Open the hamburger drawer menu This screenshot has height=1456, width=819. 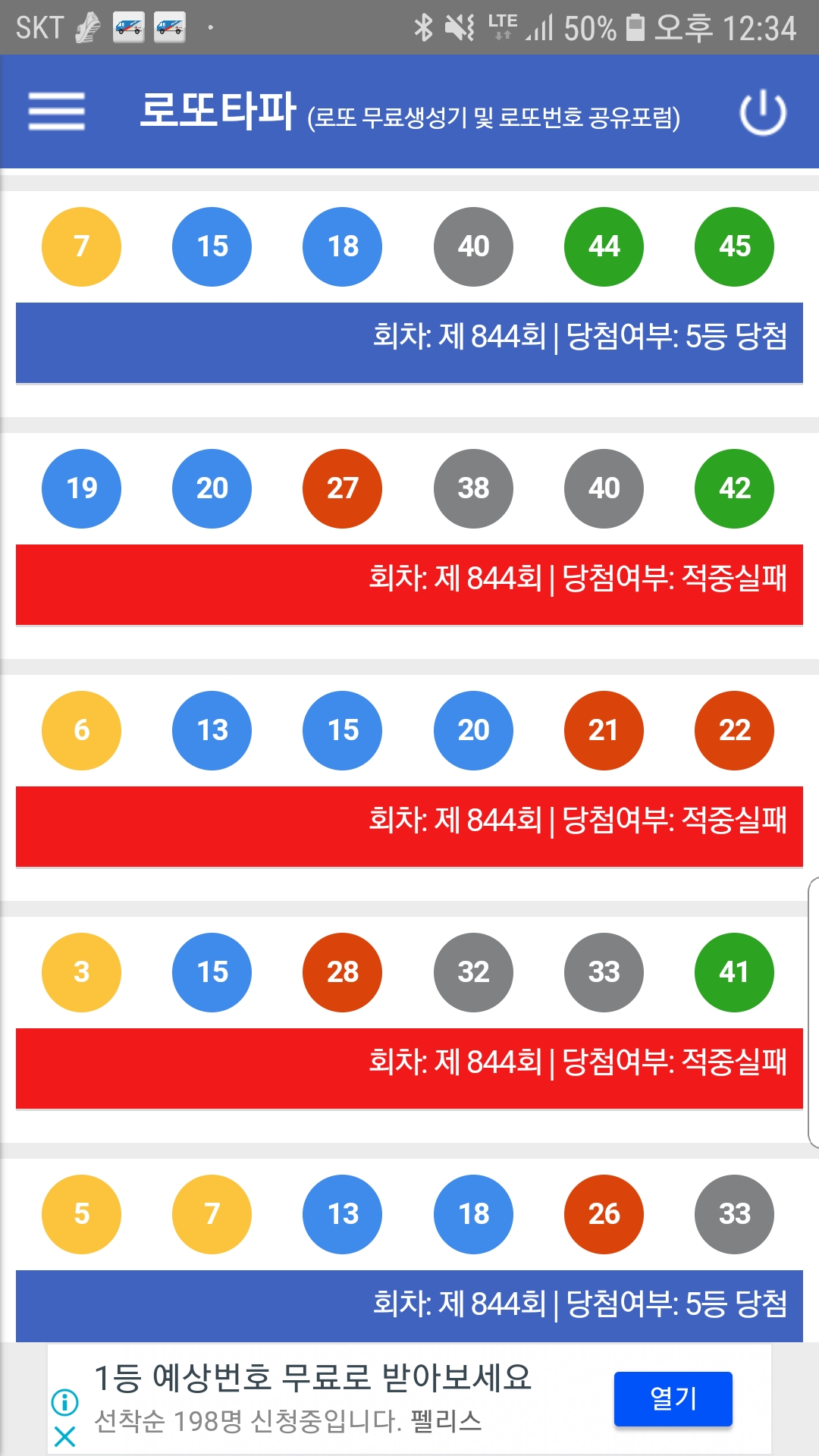tap(57, 111)
